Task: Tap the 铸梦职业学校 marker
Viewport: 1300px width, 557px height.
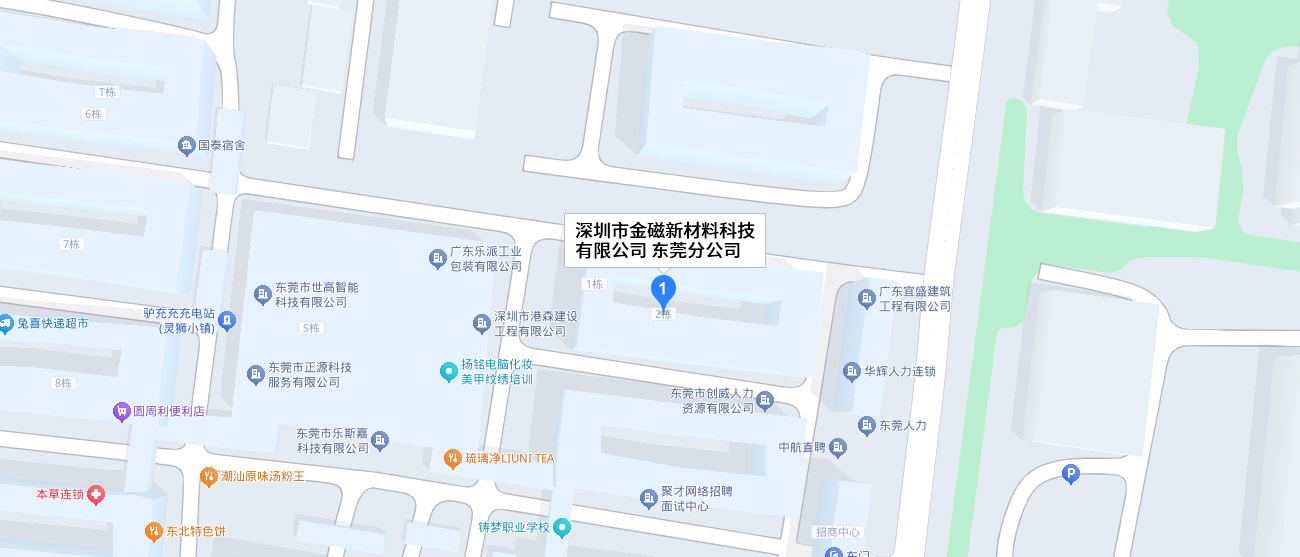Action: click(563, 527)
